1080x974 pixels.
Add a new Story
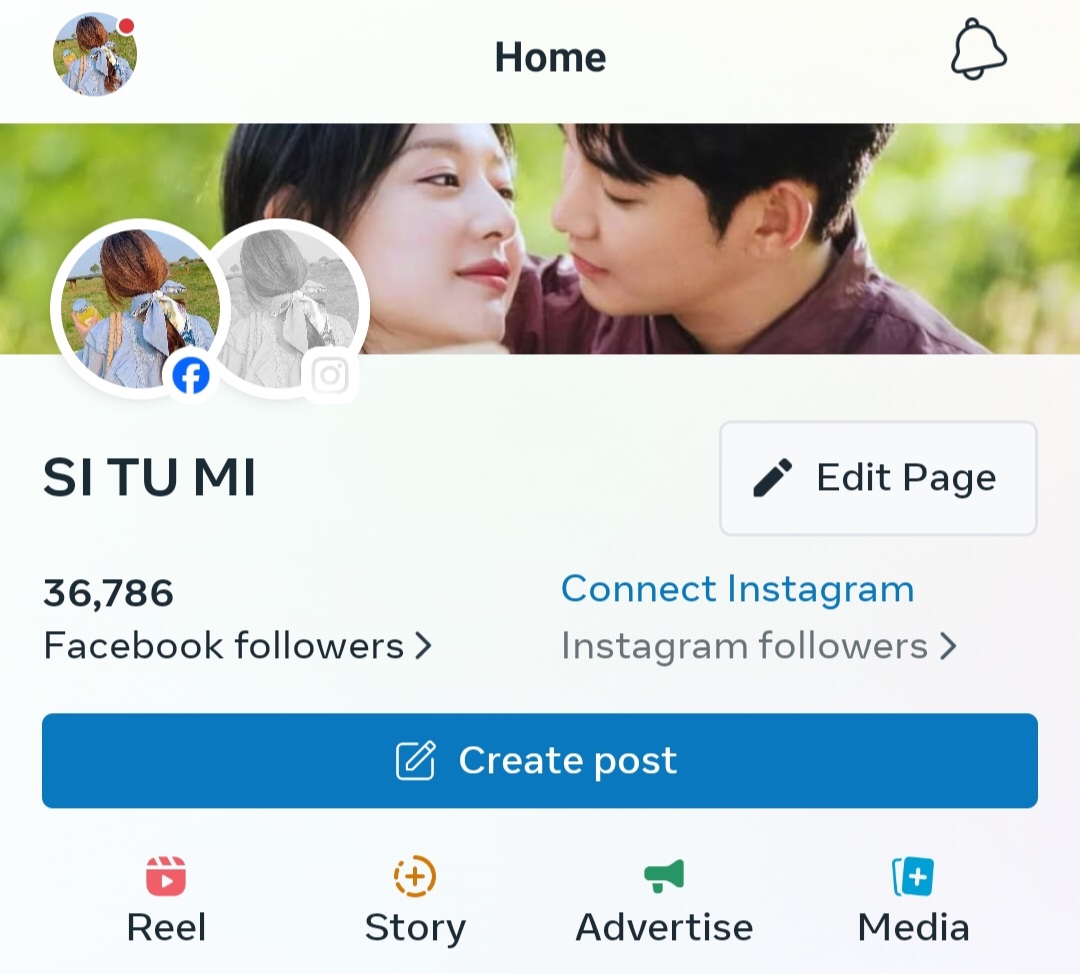415,901
